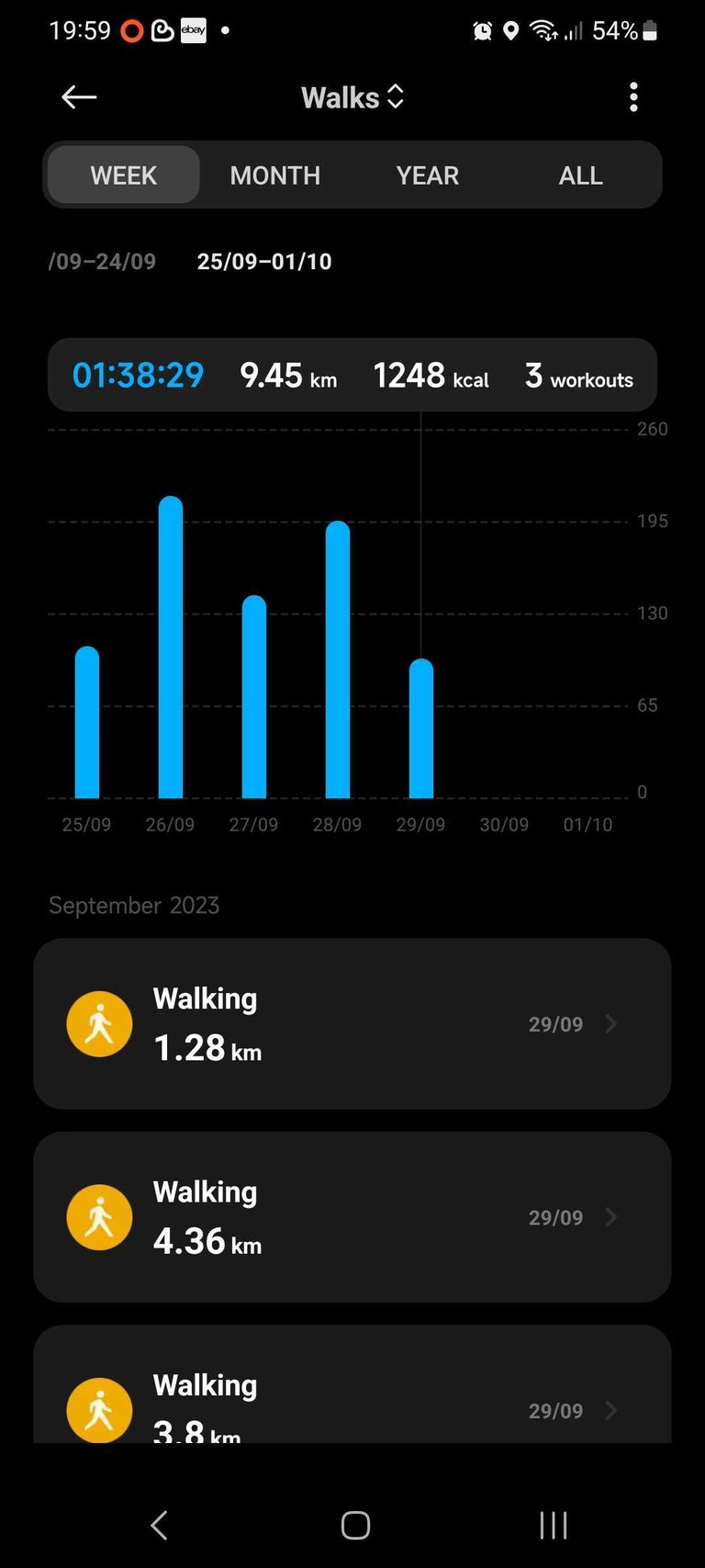This screenshot has height=1568, width=705.
Task: Go back using the top arrow
Action: click(x=79, y=96)
